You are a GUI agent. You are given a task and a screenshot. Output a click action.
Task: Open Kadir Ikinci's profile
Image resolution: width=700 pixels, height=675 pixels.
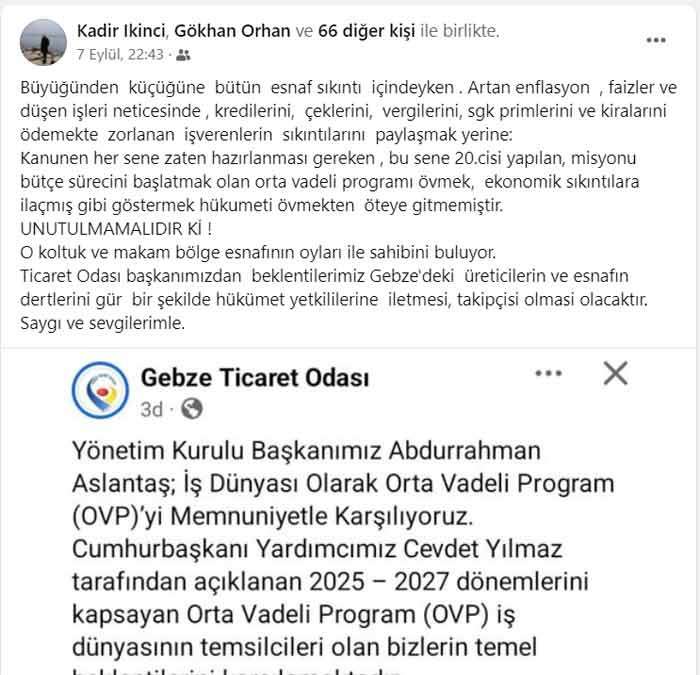pos(120,32)
